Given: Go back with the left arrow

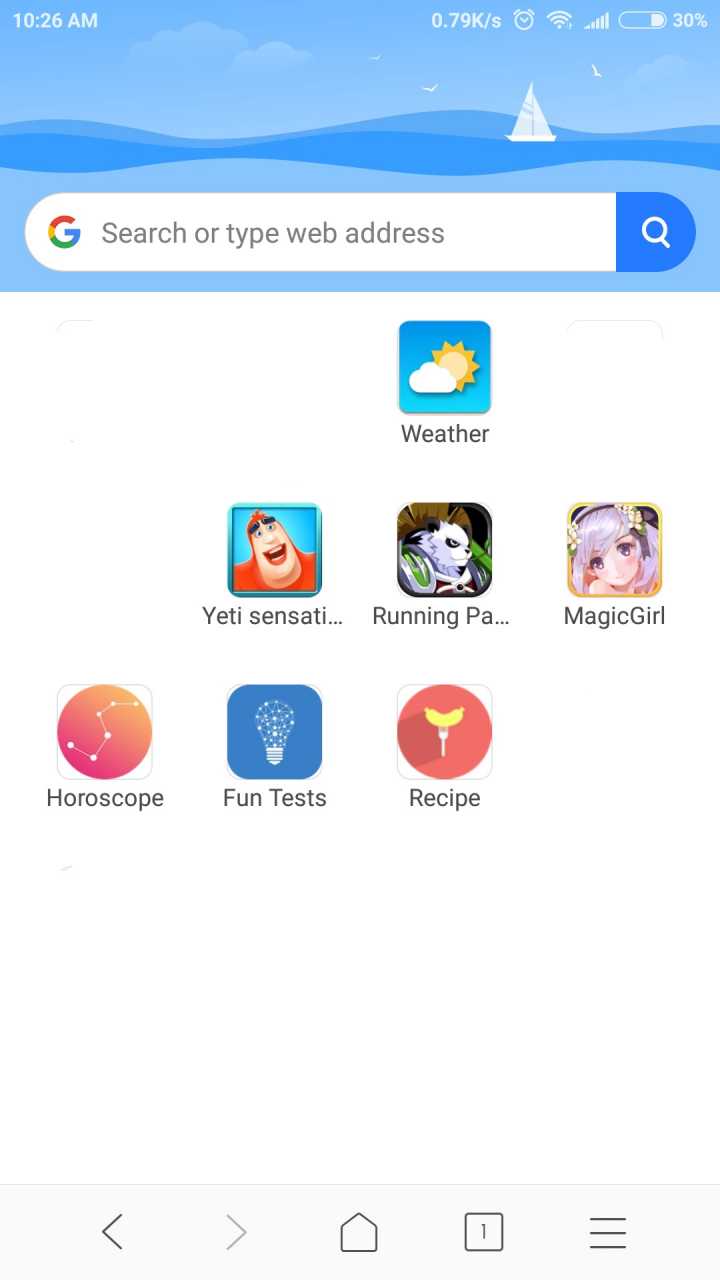Looking at the screenshot, I should 112,1232.
